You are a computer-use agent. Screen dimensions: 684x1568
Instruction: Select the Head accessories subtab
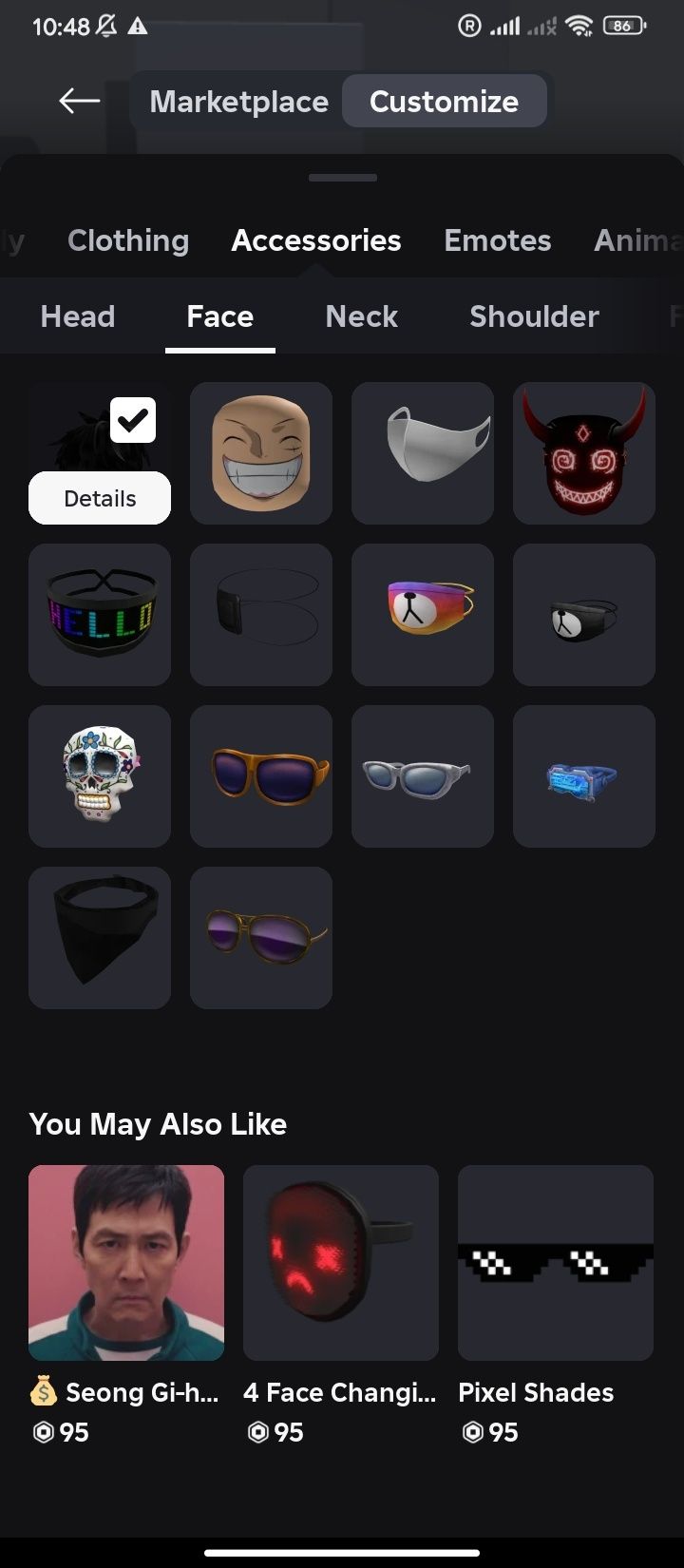click(x=78, y=316)
